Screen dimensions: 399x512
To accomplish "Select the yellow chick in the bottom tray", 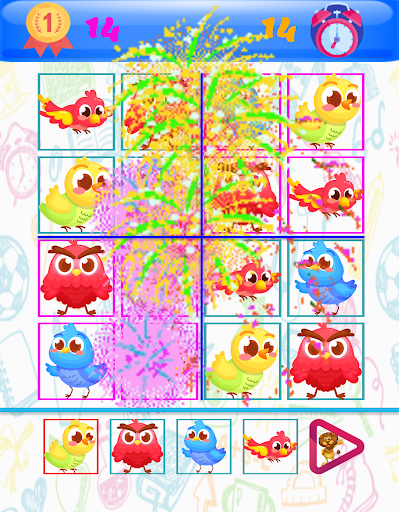I will 71,446.
